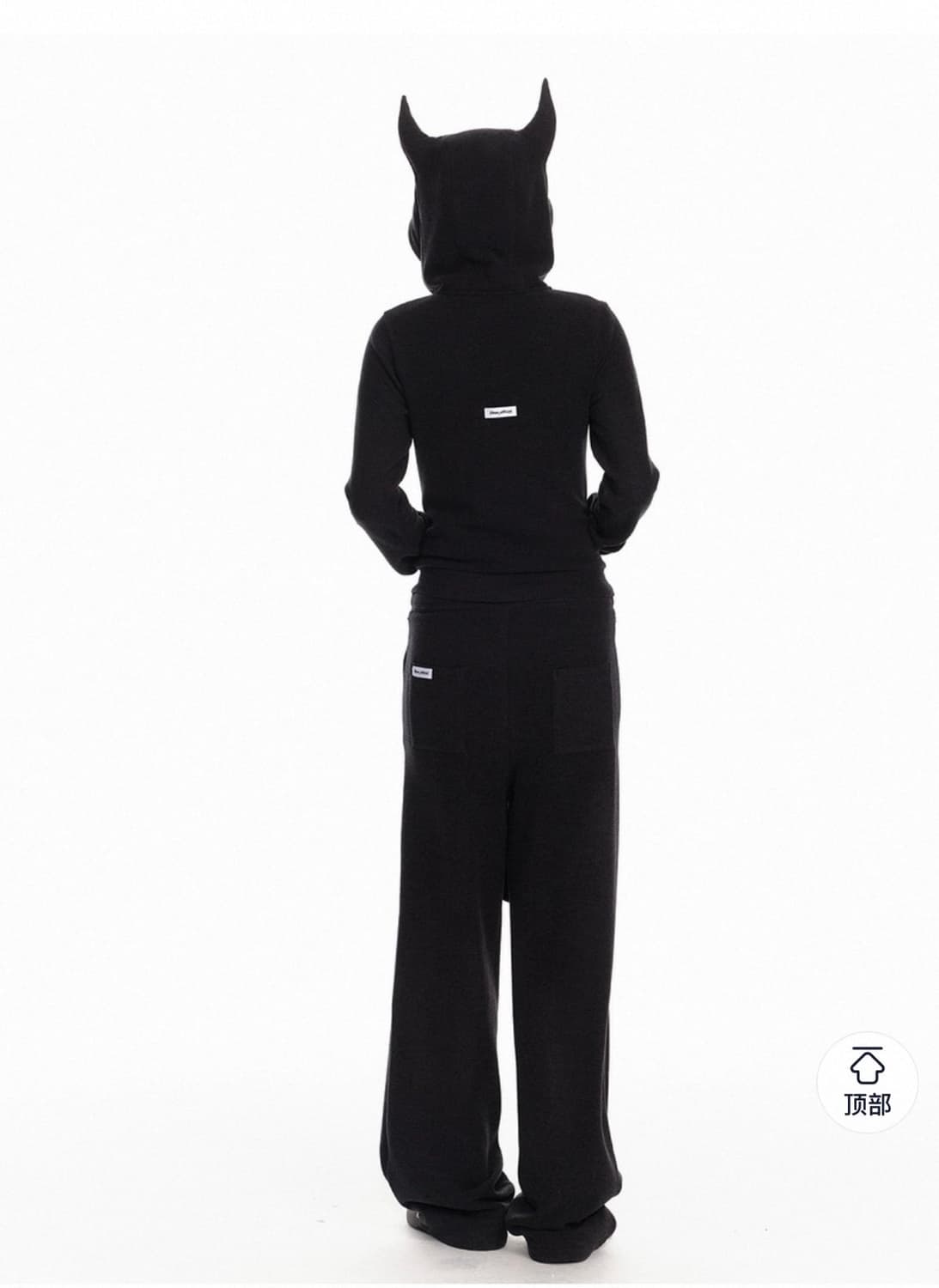Viewport: 939px width, 1288px height.
Task: Tap the hoodie region to toggle selection
Action: (494, 429)
